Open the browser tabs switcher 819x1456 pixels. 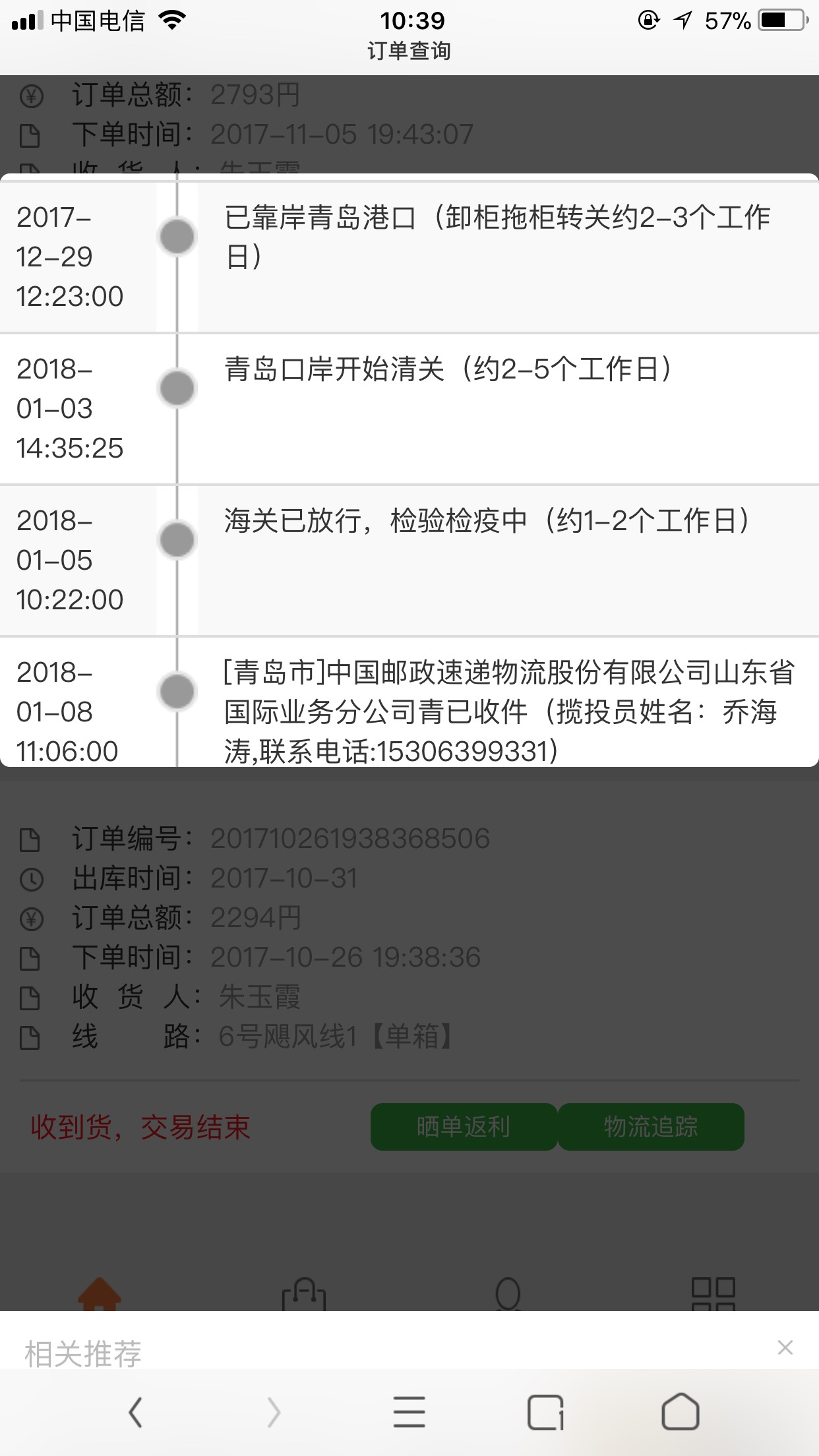(545, 1412)
